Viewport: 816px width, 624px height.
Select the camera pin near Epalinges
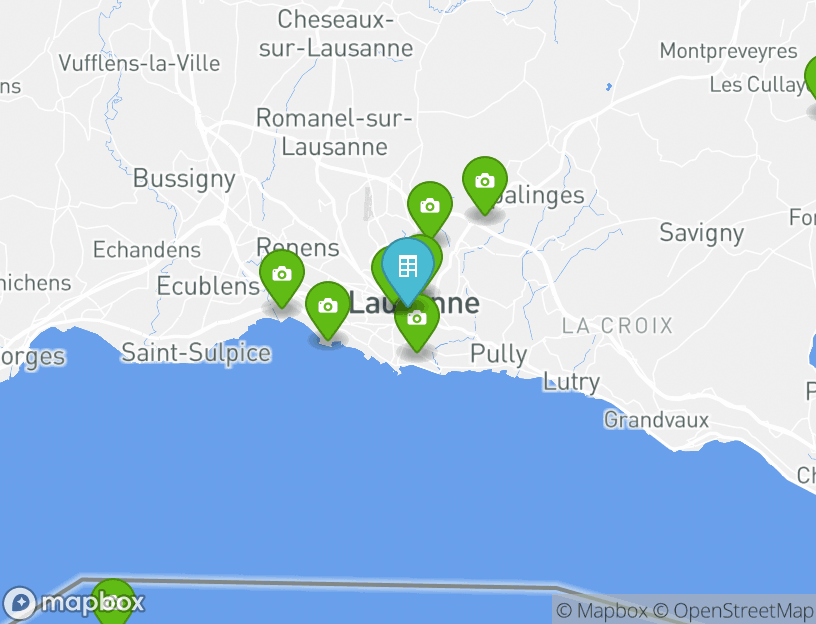pyautogui.click(x=484, y=182)
